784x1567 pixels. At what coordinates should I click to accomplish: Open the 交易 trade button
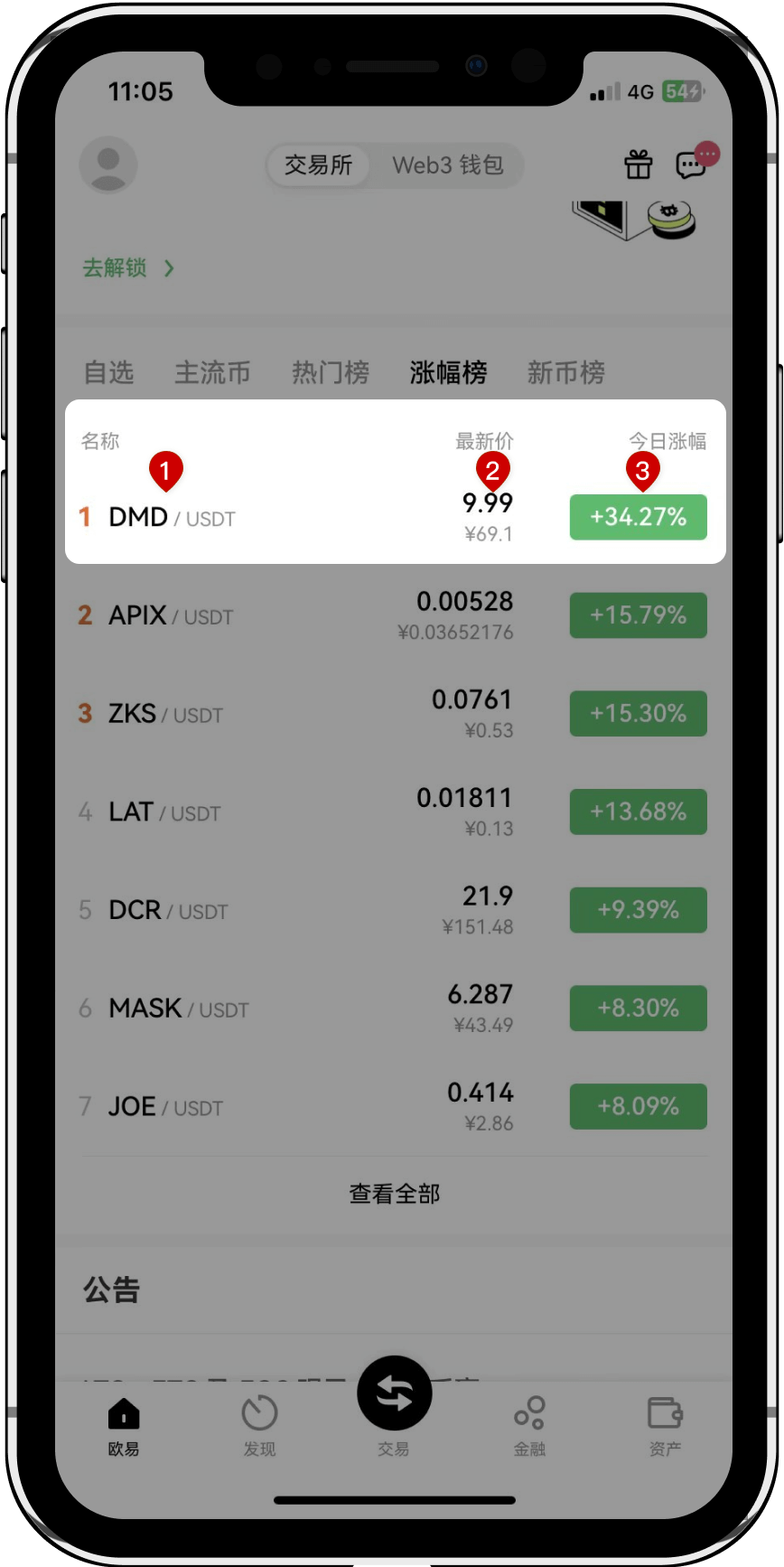(394, 1396)
